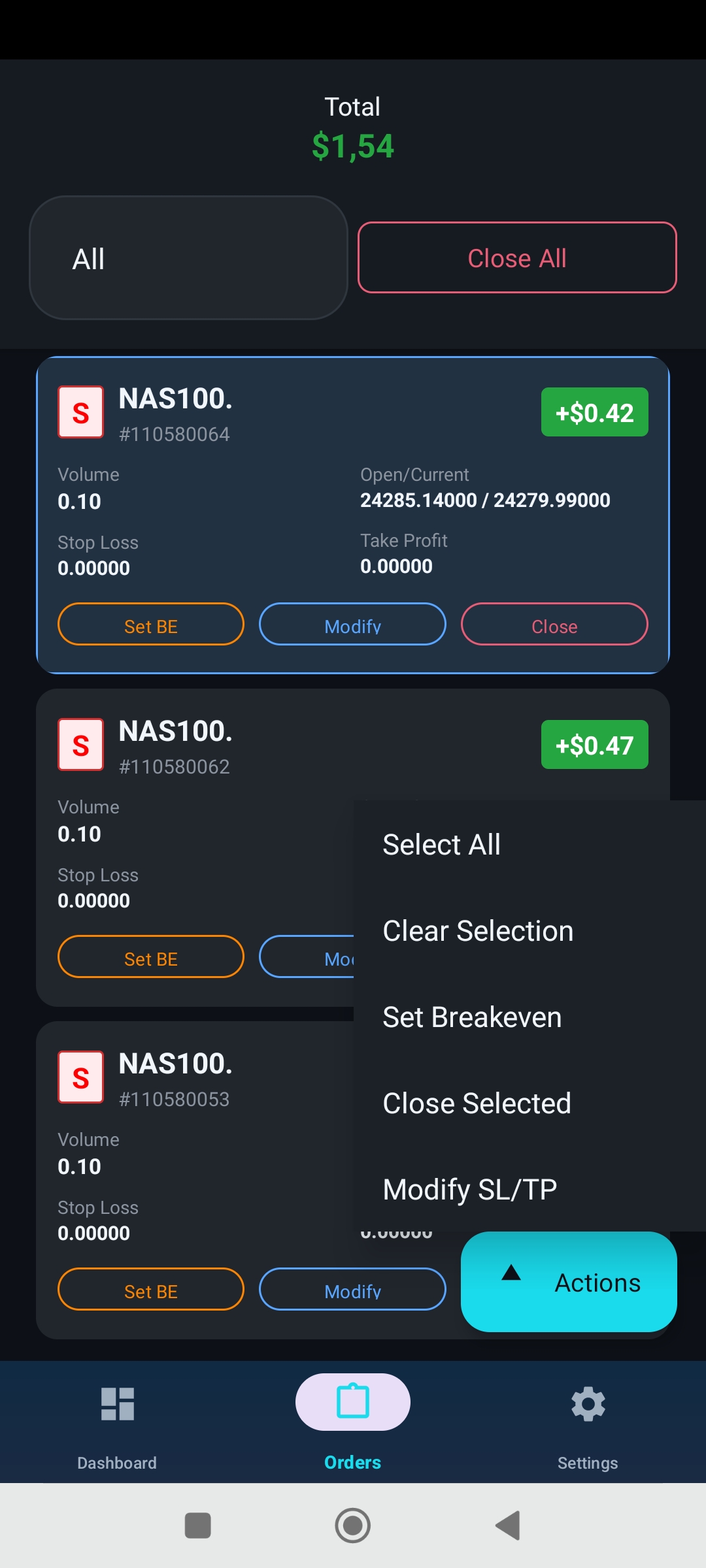Open the All filter dropdown
Screen dimensions: 706x1568
coord(188,258)
